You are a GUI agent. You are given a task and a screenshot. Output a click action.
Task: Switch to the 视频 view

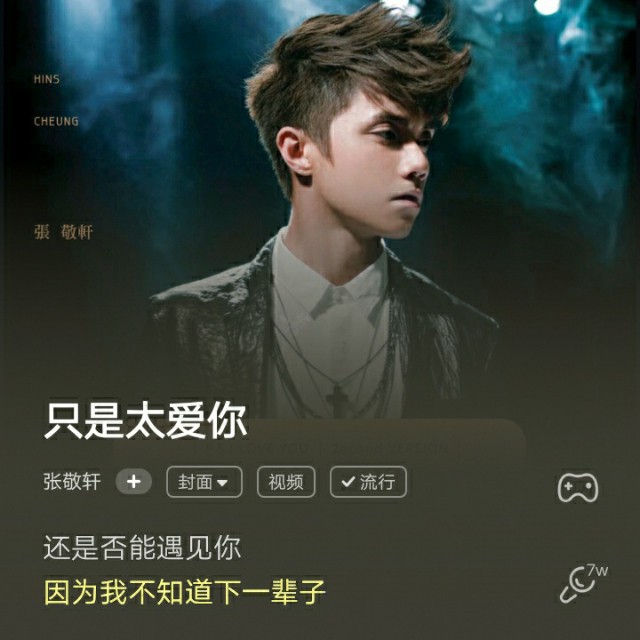pos(286,482)
